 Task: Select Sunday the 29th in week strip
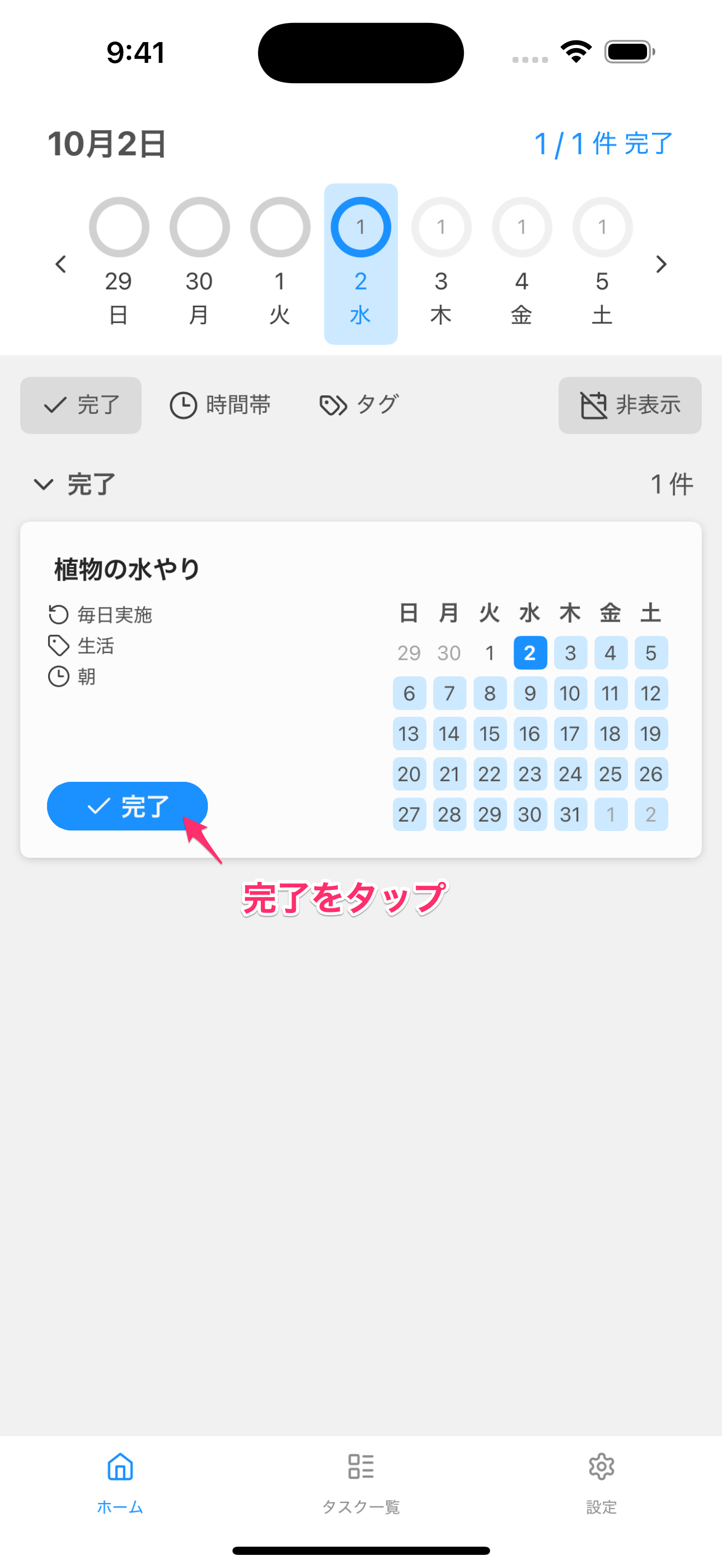(119, 263)
